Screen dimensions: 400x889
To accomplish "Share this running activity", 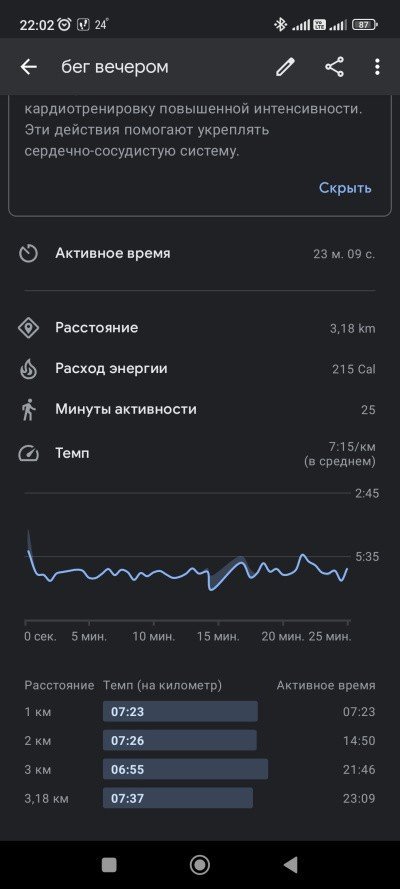I will 334,67.
